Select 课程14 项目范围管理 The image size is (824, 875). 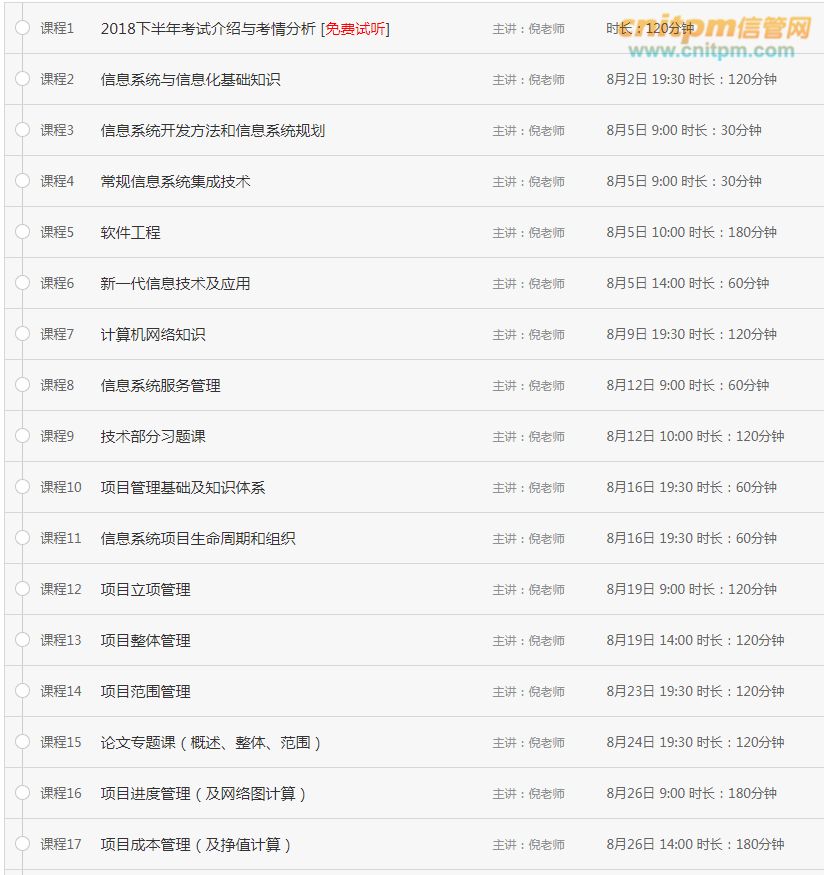145,692
